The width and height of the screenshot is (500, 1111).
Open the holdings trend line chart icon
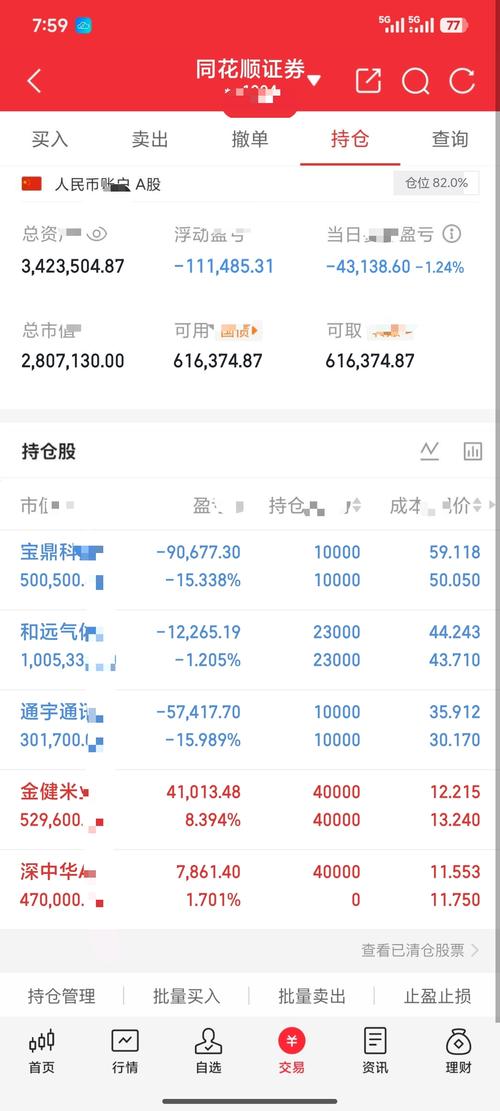429,451
